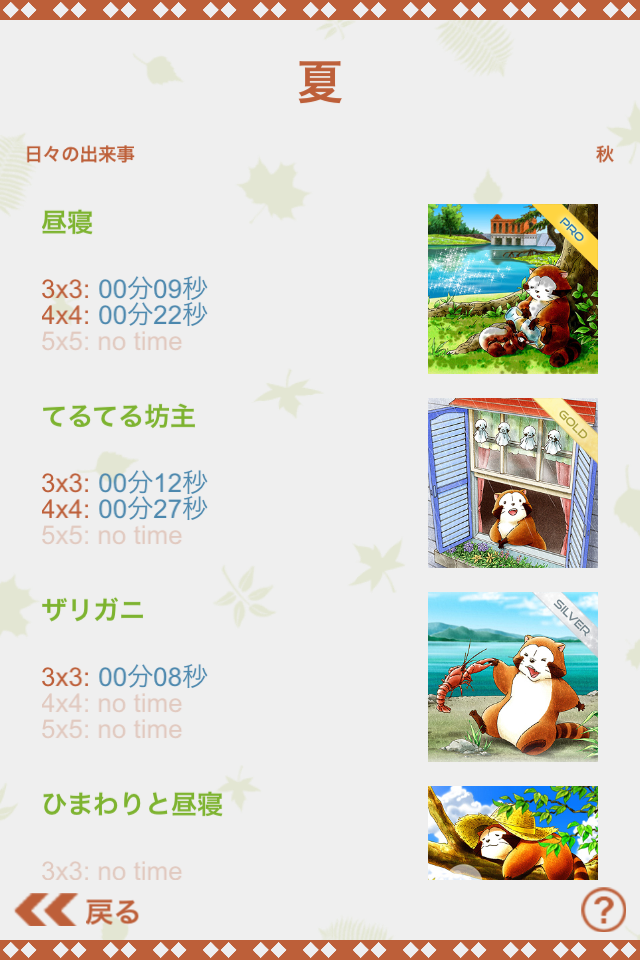
Task: Open the help question mark icon
Action: [603, 910]
